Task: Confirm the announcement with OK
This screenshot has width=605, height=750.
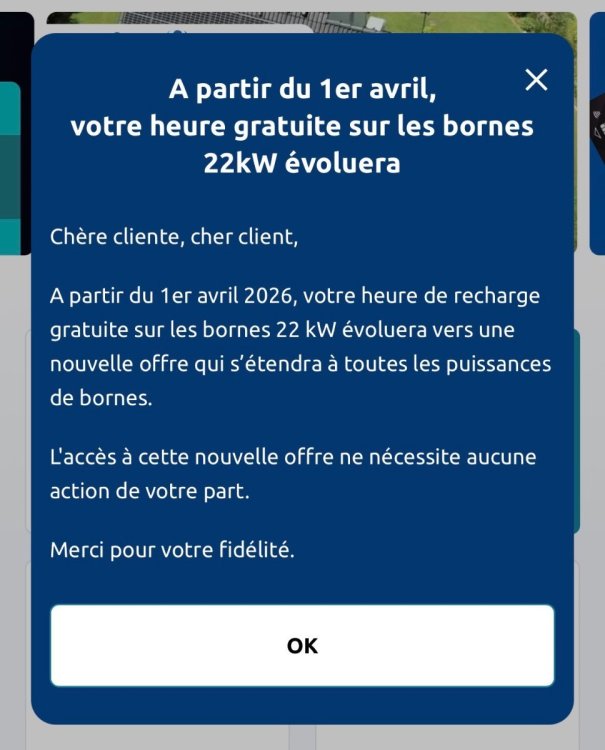Action: 302,645
